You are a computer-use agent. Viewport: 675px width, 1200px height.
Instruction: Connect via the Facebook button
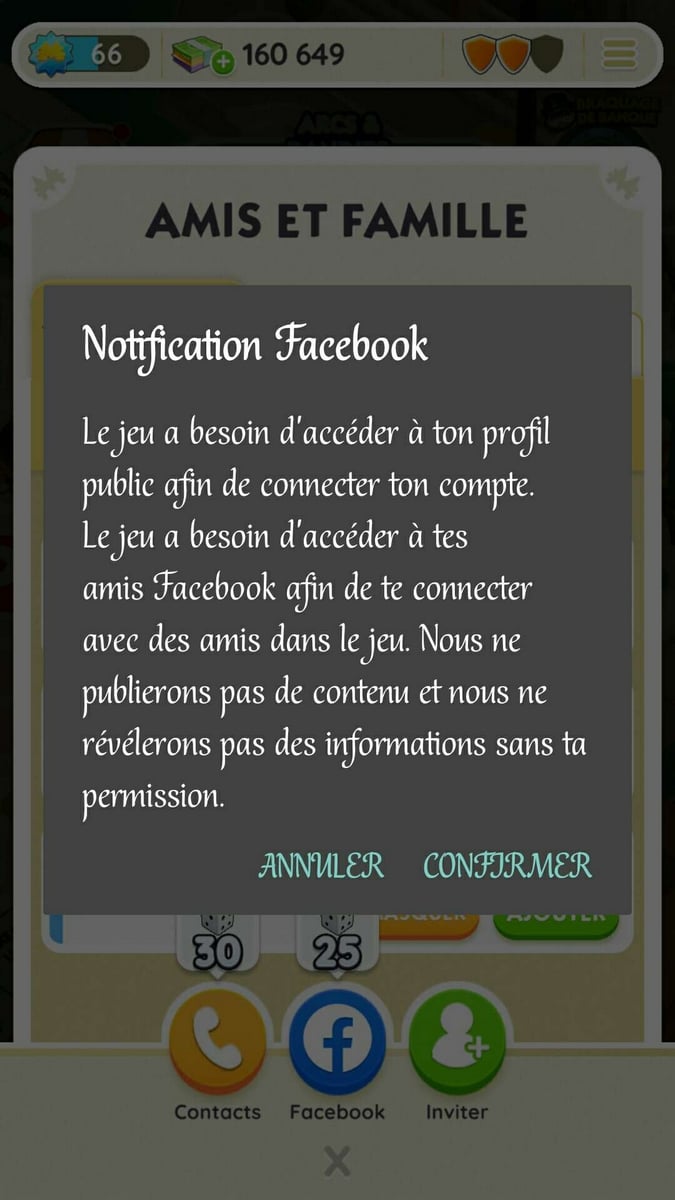(x=337, y=1045)
